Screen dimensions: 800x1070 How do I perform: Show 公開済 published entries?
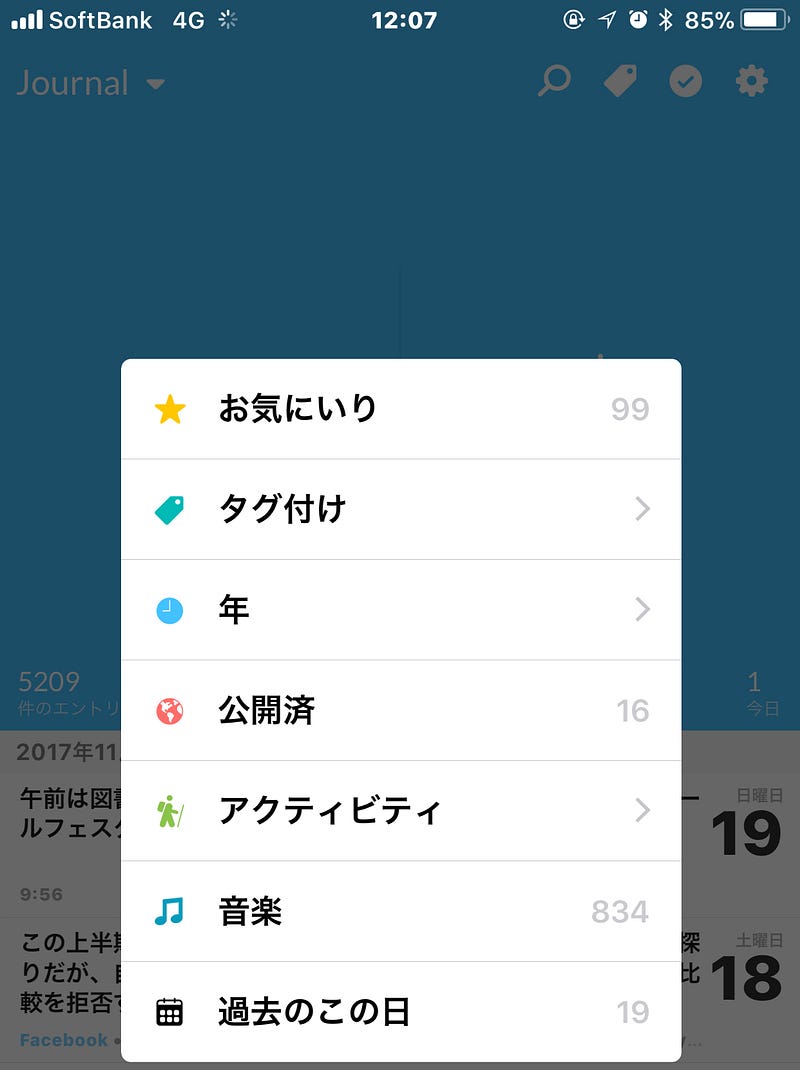pos(400,710)
